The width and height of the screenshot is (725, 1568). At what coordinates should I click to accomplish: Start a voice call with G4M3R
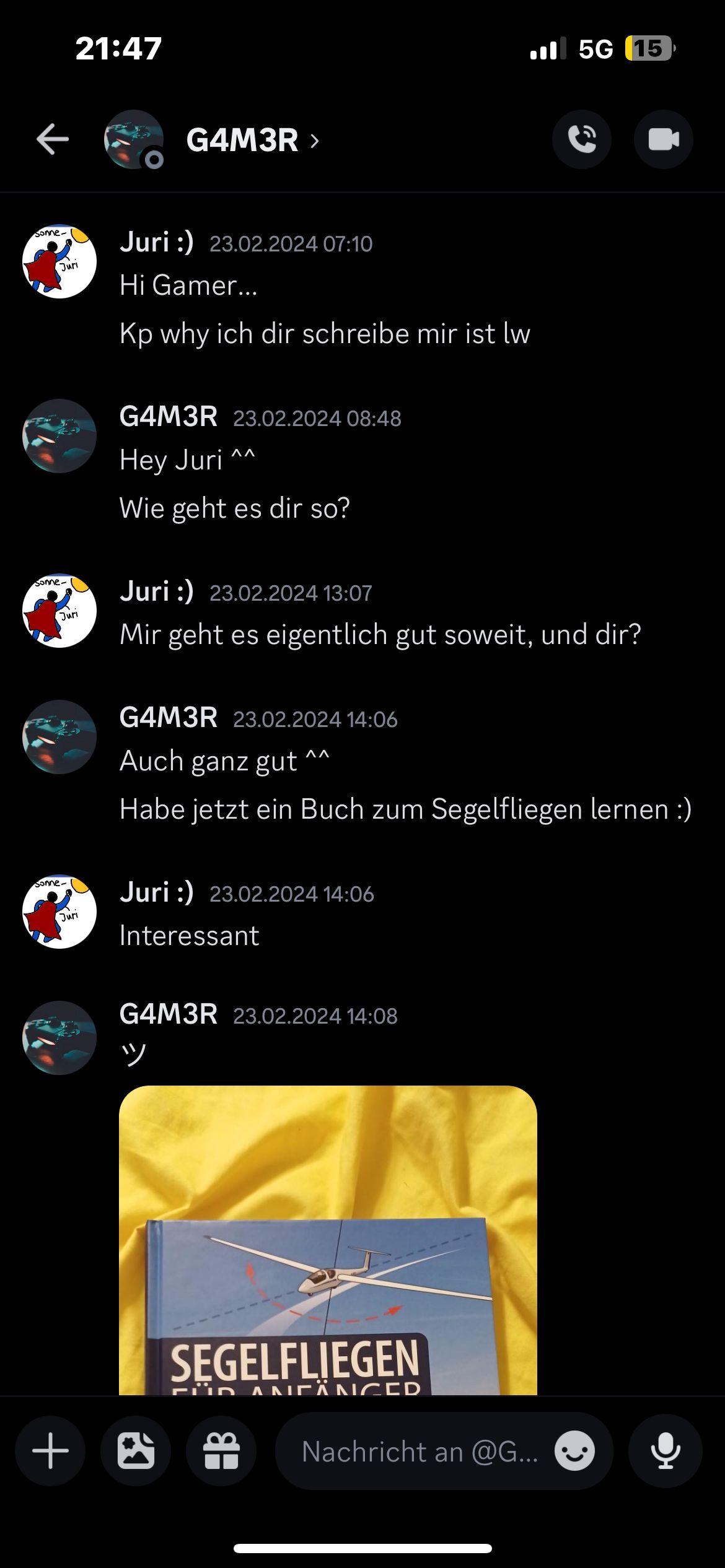(x=581, y=139)
